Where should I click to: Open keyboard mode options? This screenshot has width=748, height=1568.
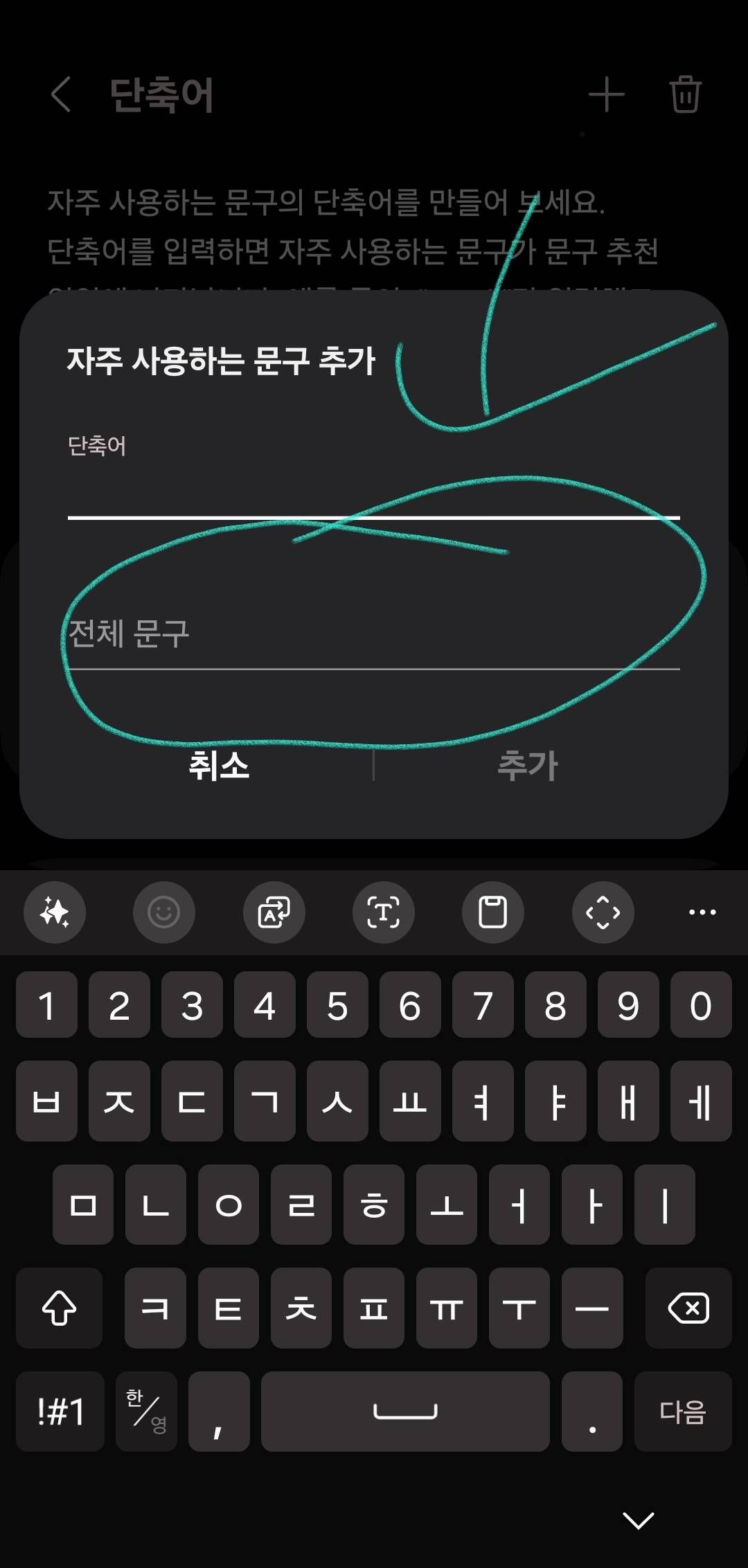pyautogui.click(x=603, y=912)
